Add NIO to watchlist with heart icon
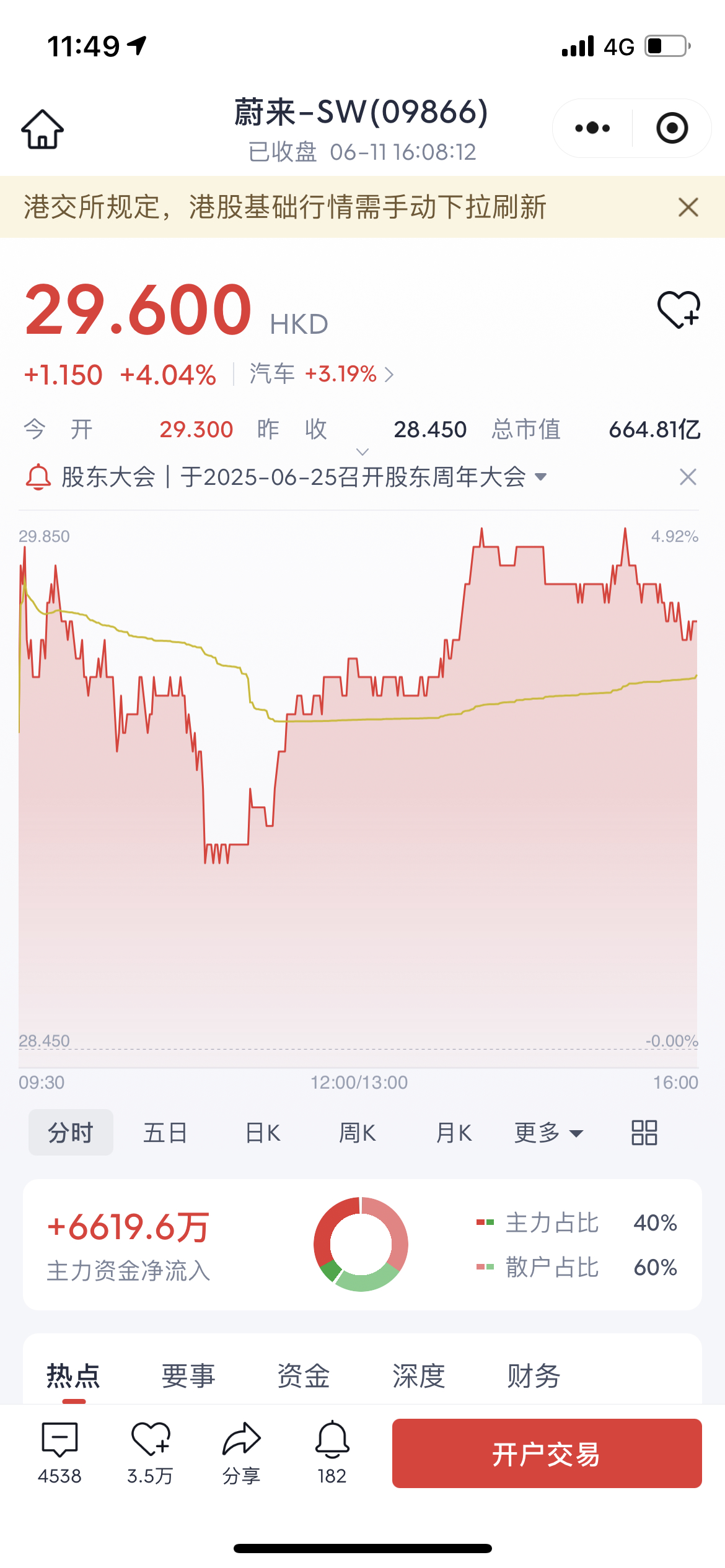The height and width of the screenshot is (1568, 725). [679, 309]
